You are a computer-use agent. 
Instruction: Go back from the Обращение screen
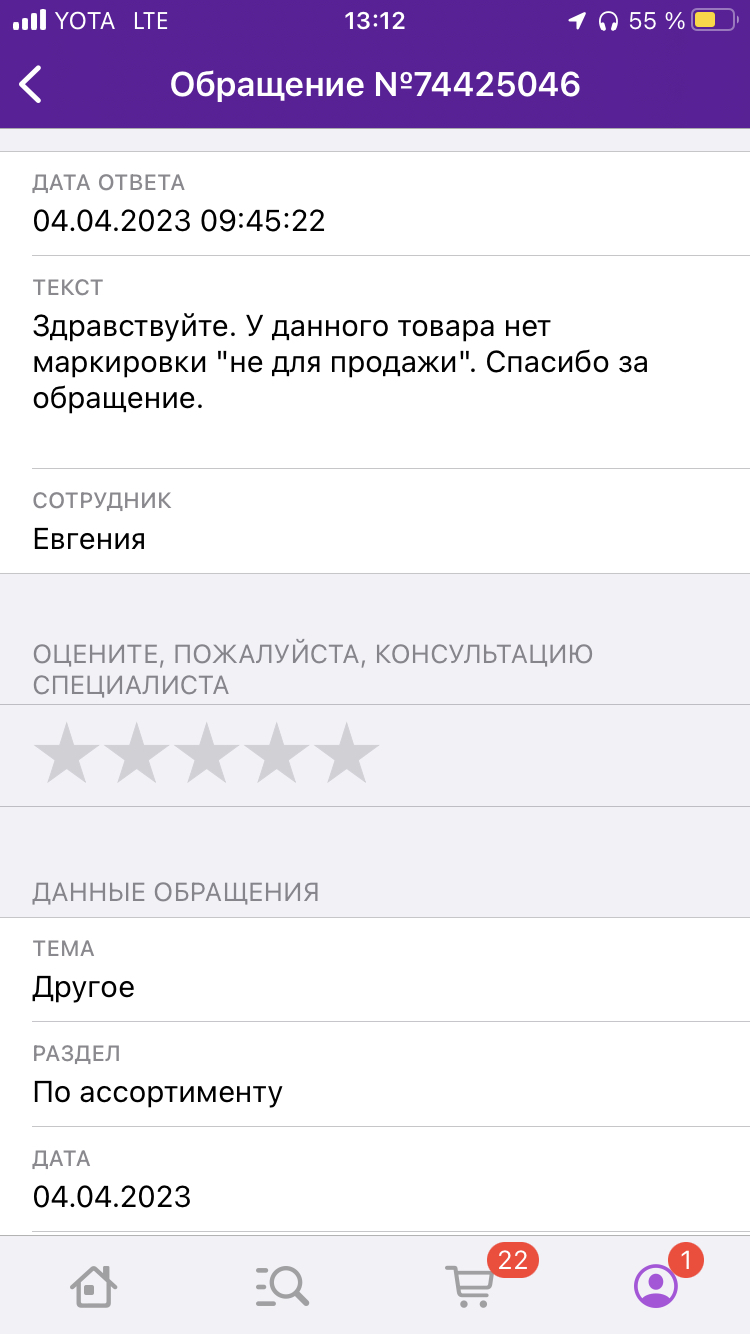32,85
